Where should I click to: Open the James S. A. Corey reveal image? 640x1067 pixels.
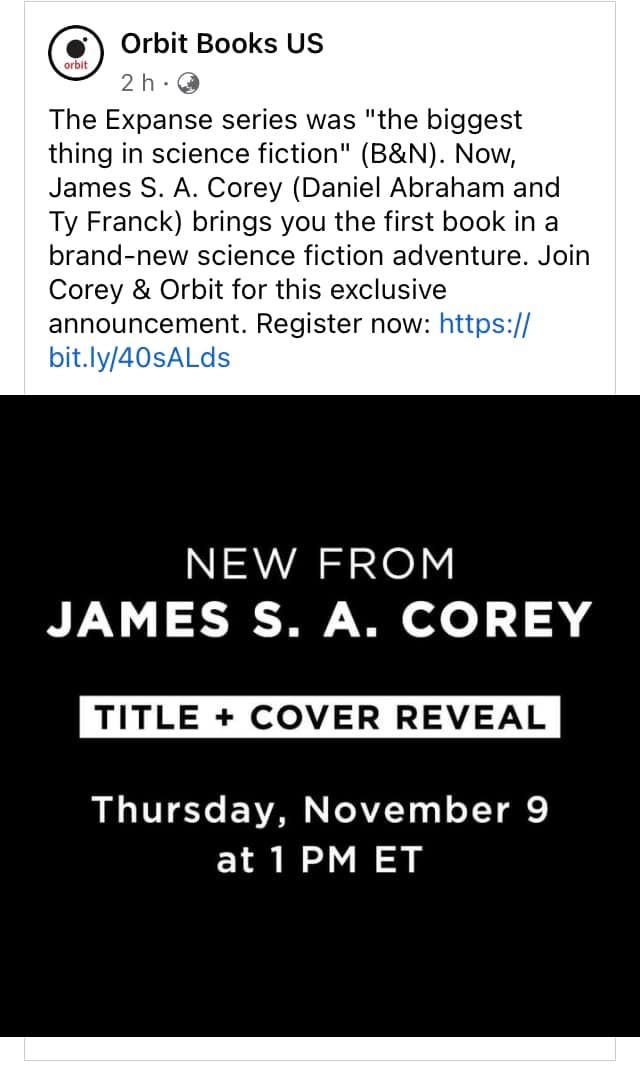tap(320, 715)
